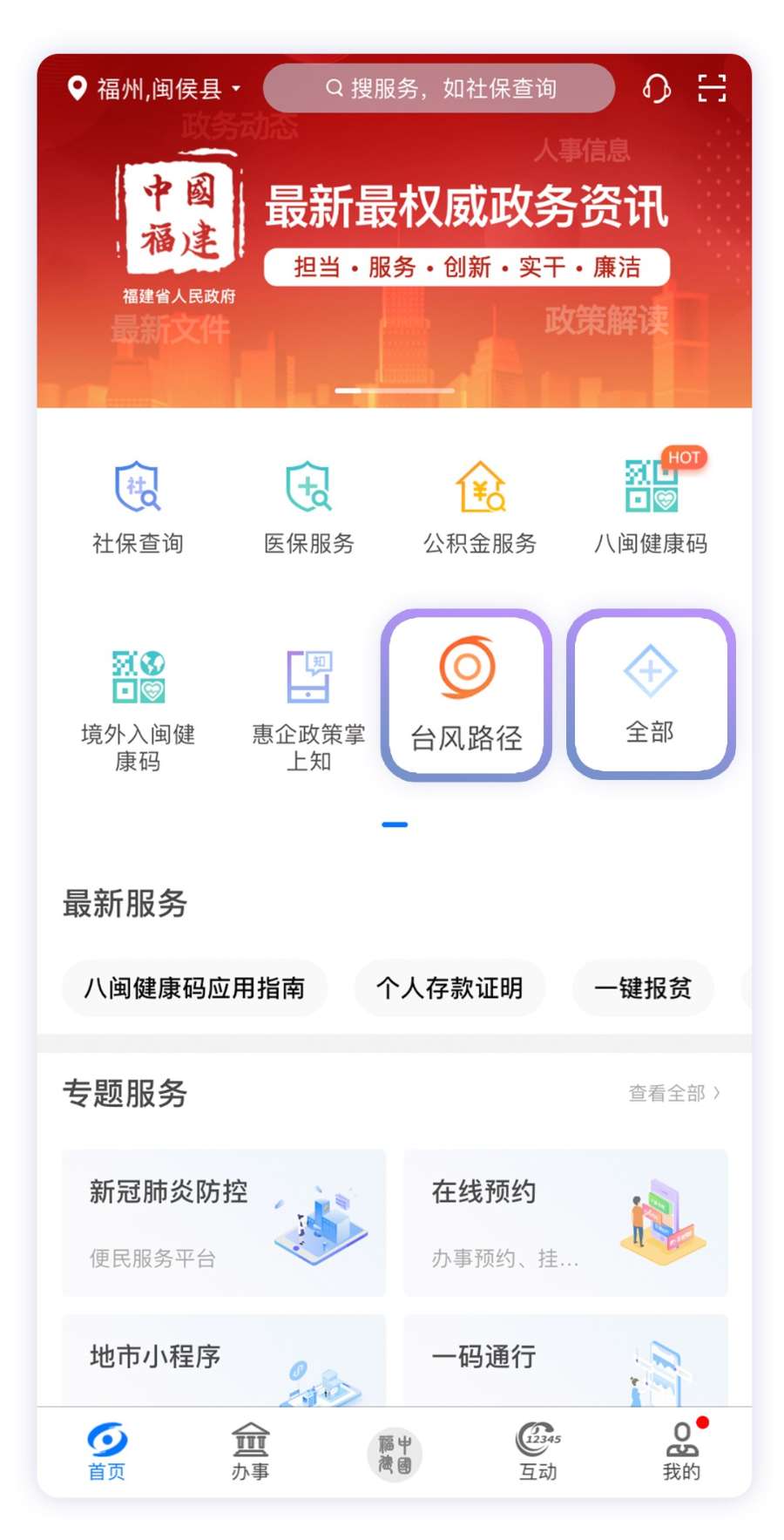784x1540 pixels.
Task: Open the customer service headset icon
Action: tap(656, 88)
